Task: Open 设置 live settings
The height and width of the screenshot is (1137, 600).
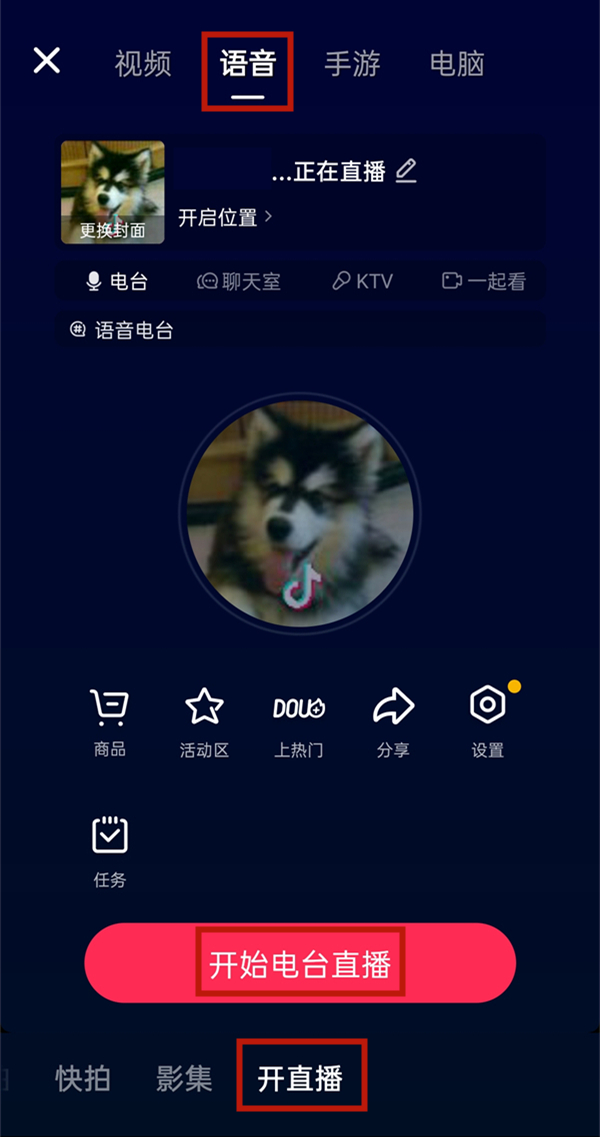Action: click(487, 720)
